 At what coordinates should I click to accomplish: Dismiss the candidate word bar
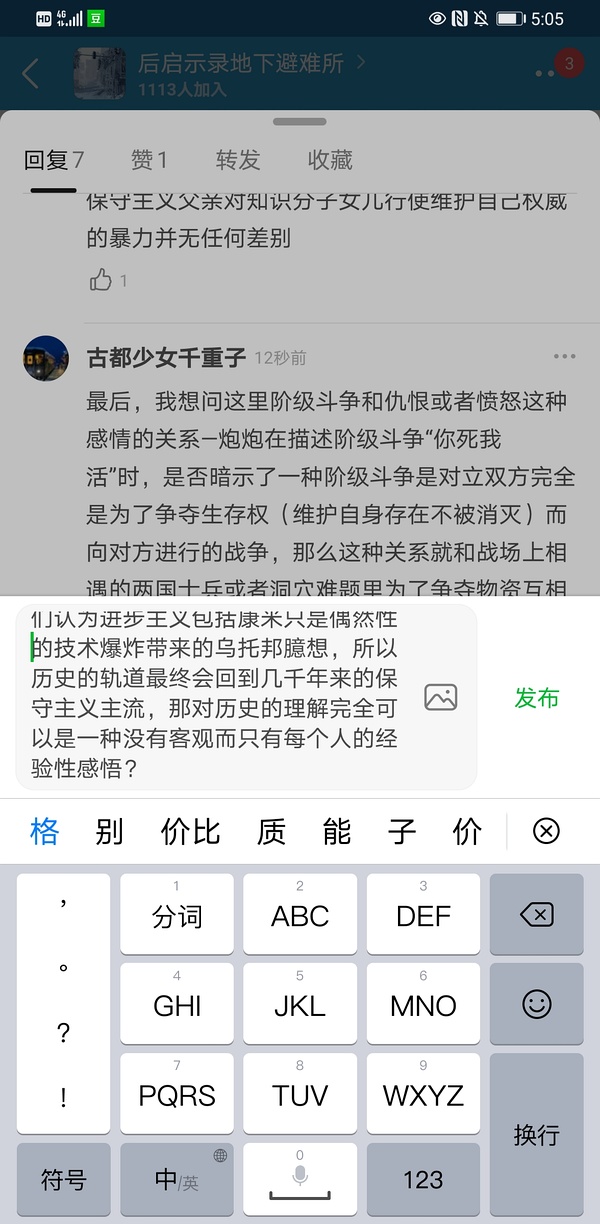click(x=546, y=831)
